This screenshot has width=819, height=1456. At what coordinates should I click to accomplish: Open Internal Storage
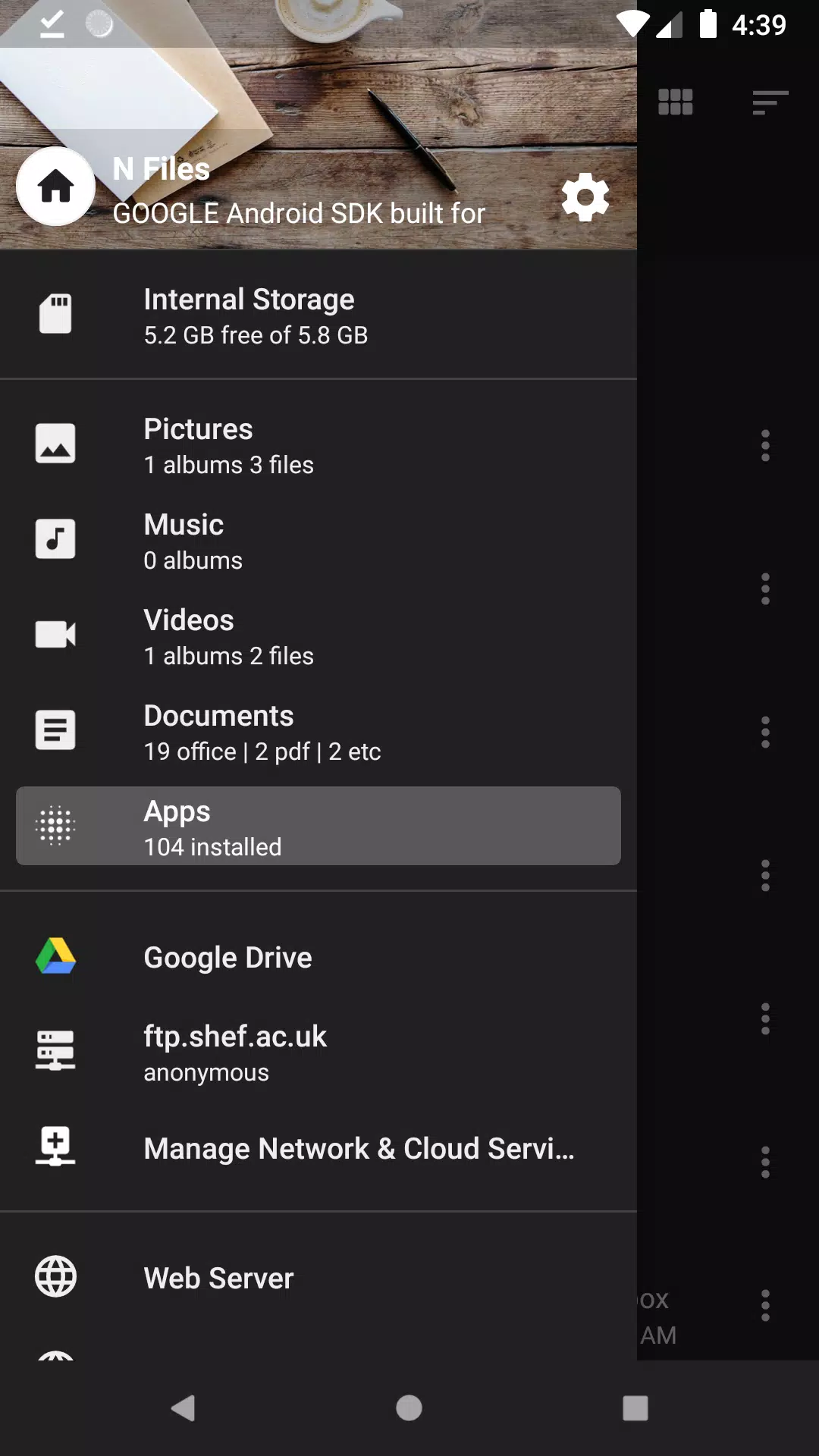coord(318,315)
